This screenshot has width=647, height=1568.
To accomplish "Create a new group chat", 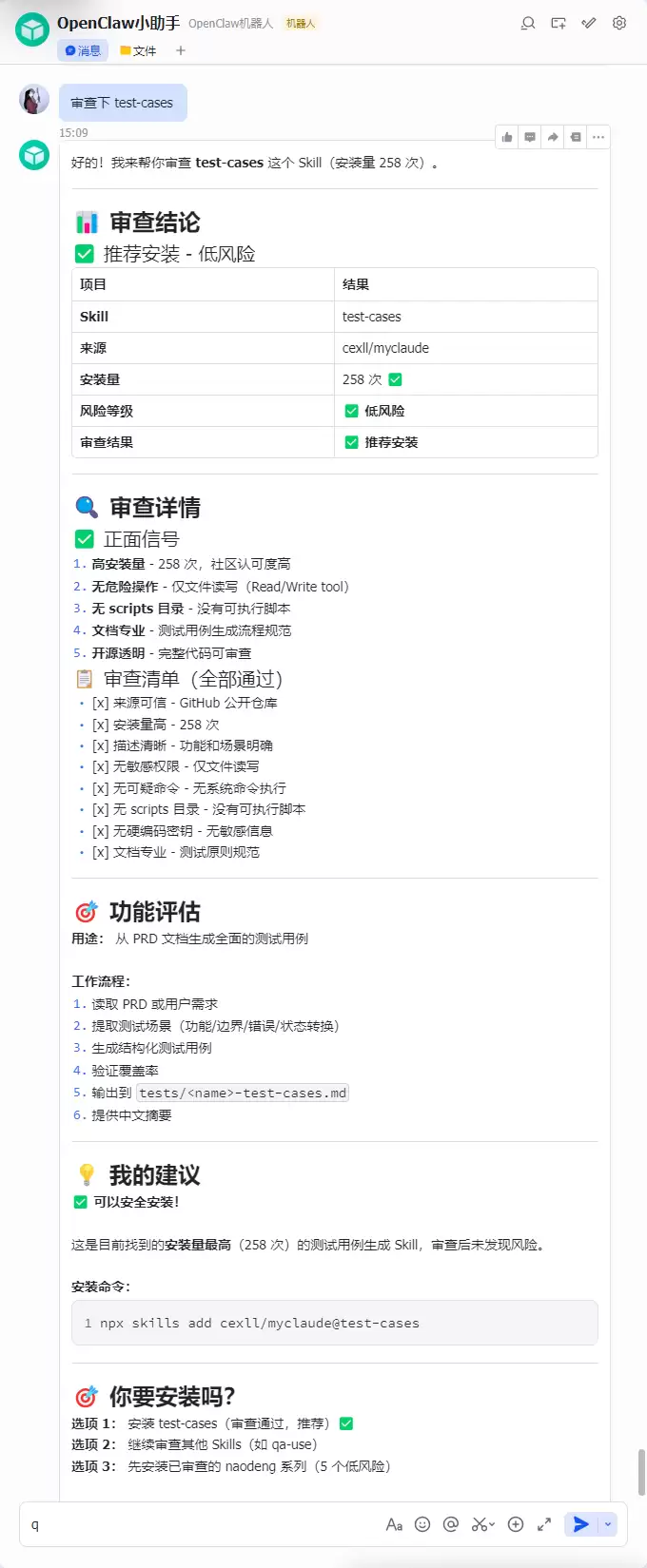I will click(559, 23).
